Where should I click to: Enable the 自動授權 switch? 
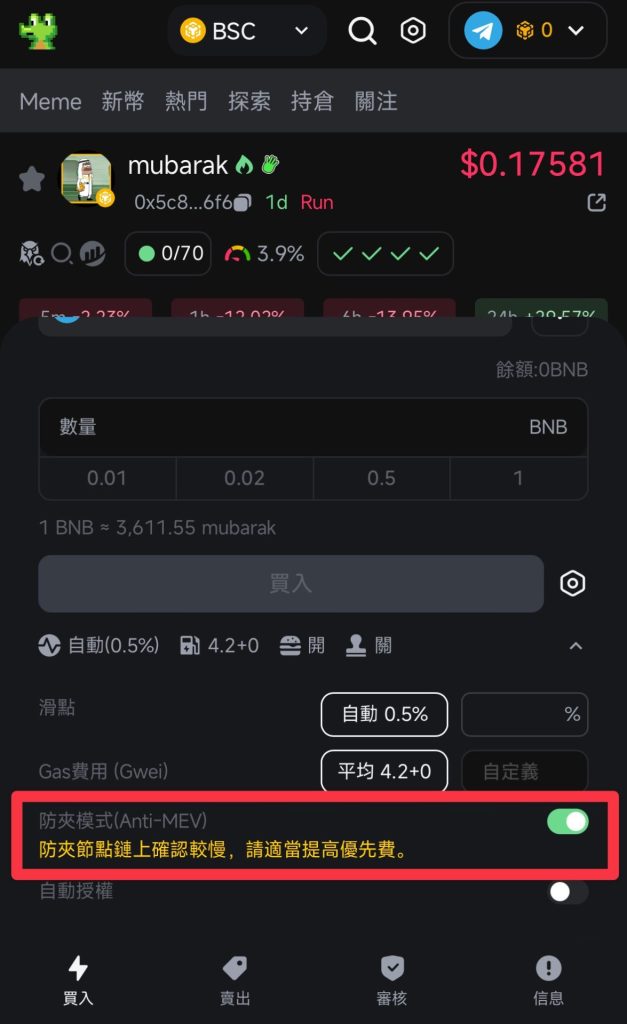[x=567, y=892]
